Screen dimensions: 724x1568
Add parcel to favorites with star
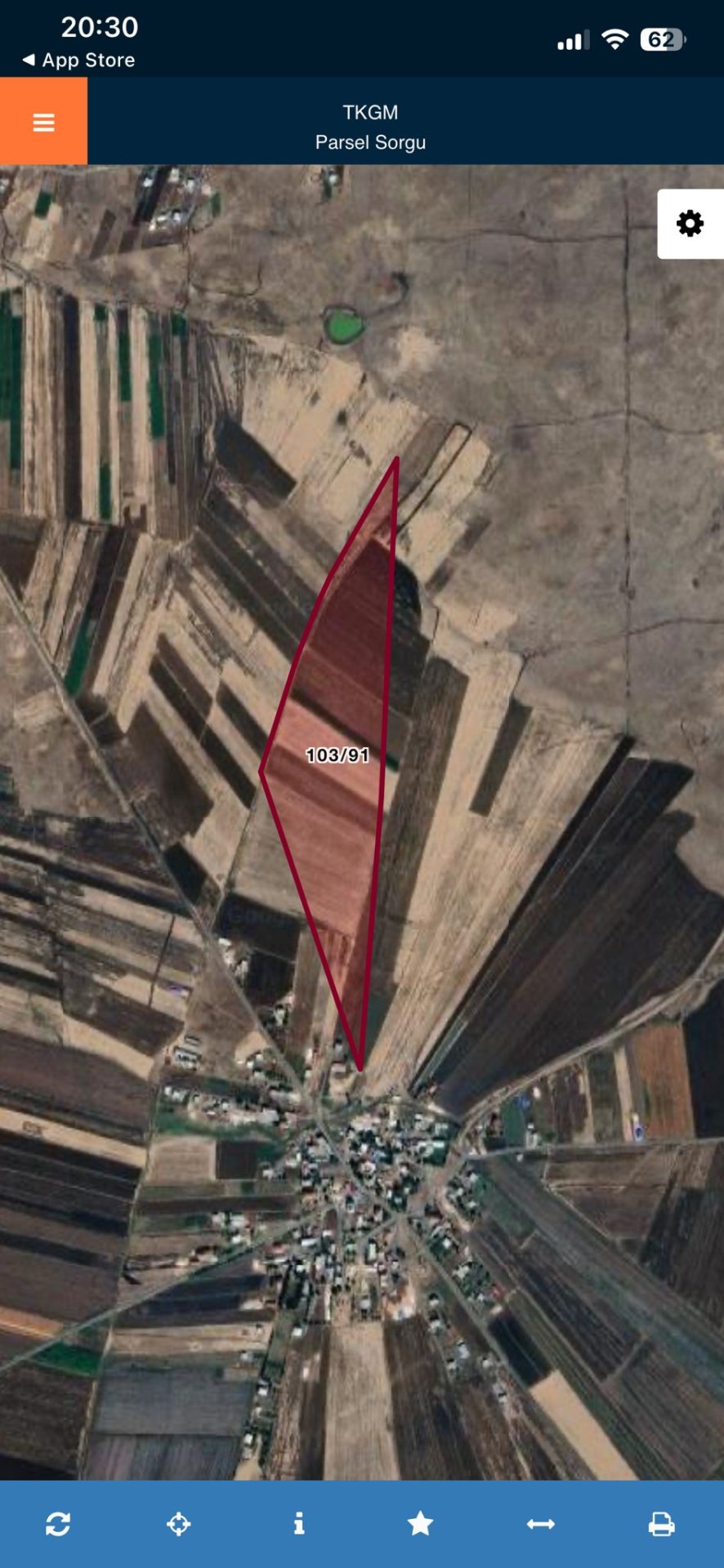coord(420,1523)
